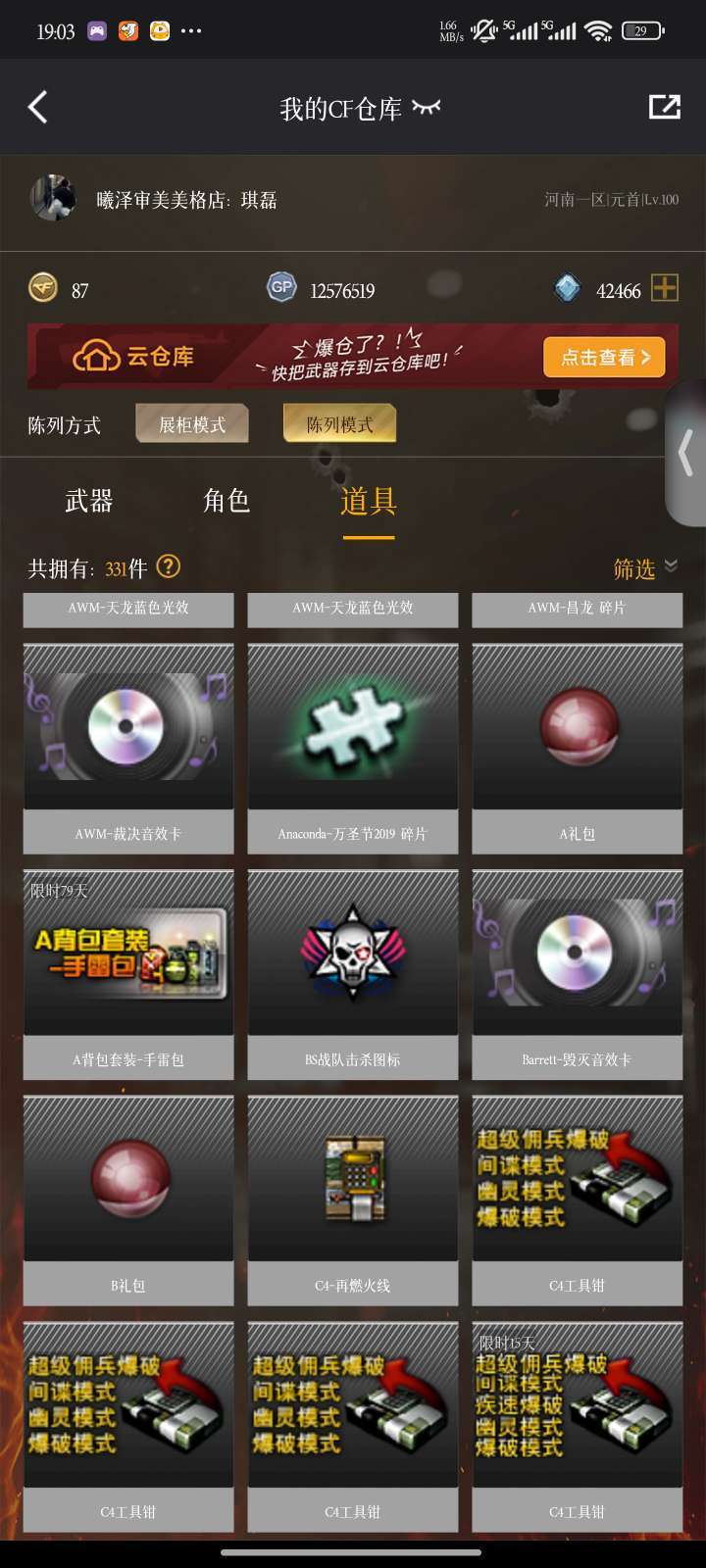Select 展柜模式 display mode
Viewport: 706px width, 1568px height.
(192, 424)
